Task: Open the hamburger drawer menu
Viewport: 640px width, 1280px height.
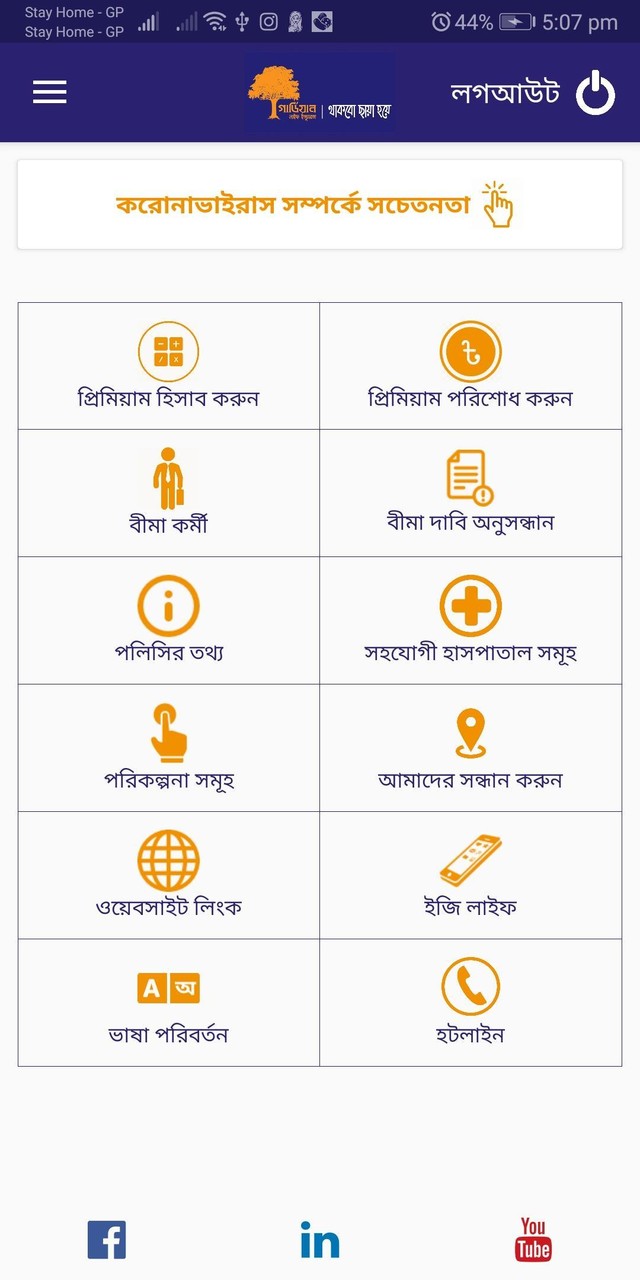Action: click(49, 92)
